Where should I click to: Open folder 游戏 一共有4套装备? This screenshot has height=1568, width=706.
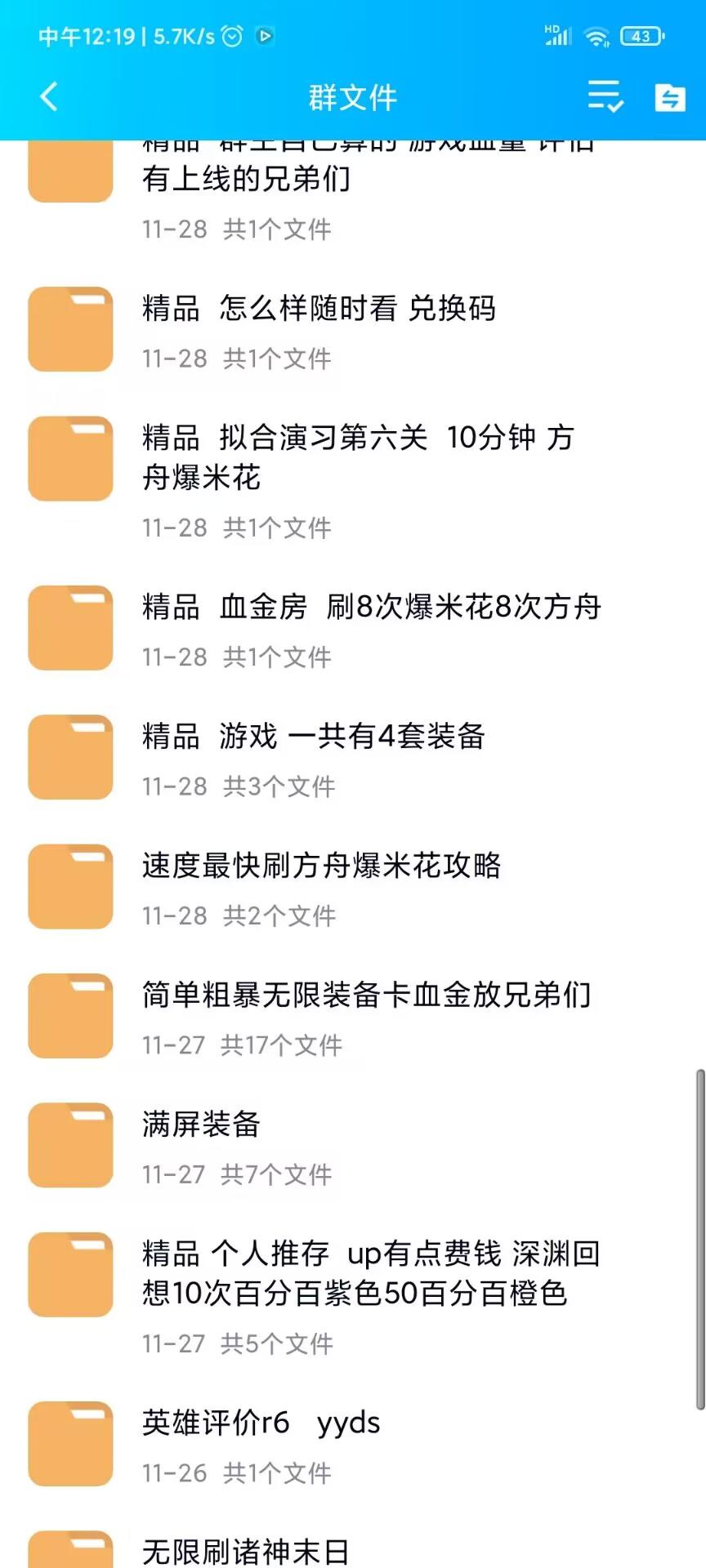314,736
